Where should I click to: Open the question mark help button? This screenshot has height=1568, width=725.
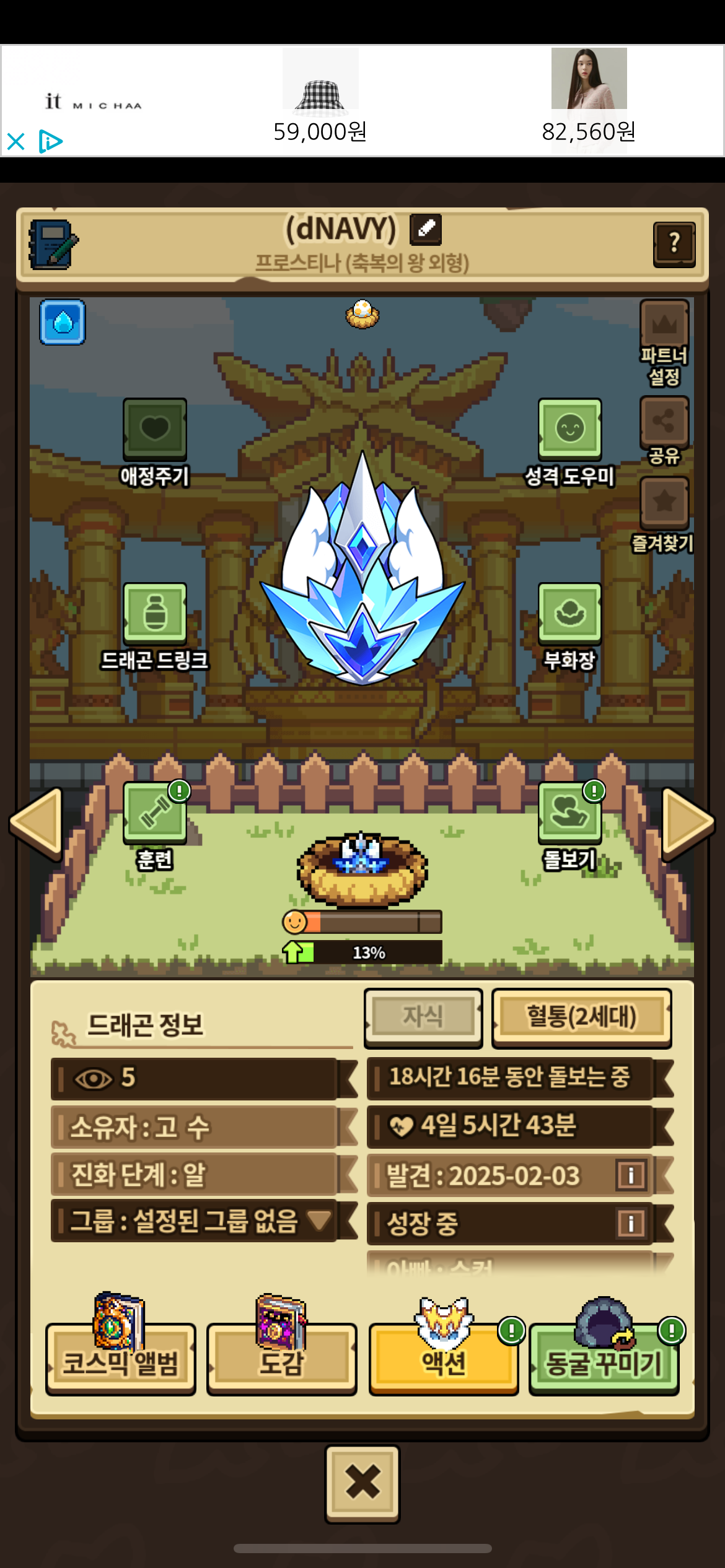[x=674, y=244]
